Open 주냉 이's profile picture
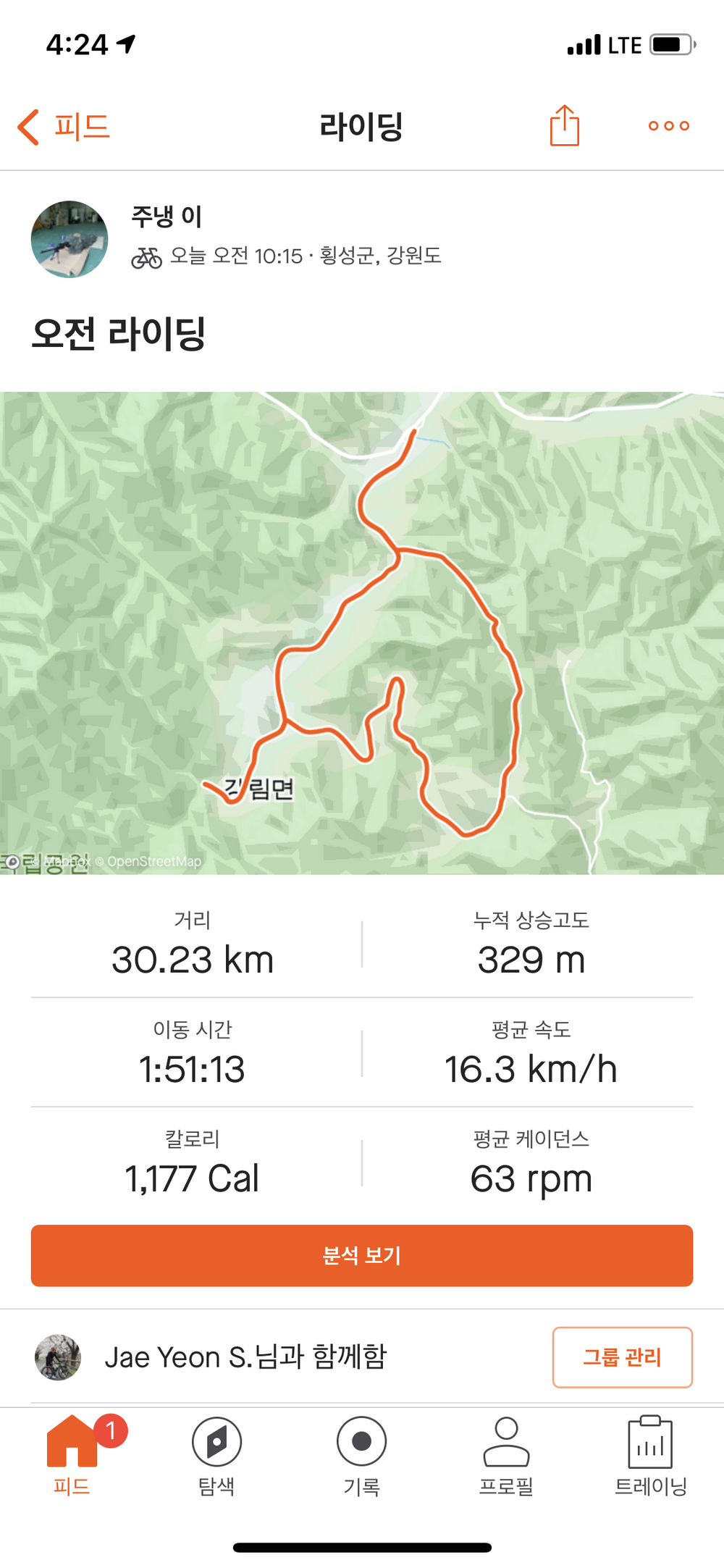The width and height of the screenshot is (724, 1568). 70,239
